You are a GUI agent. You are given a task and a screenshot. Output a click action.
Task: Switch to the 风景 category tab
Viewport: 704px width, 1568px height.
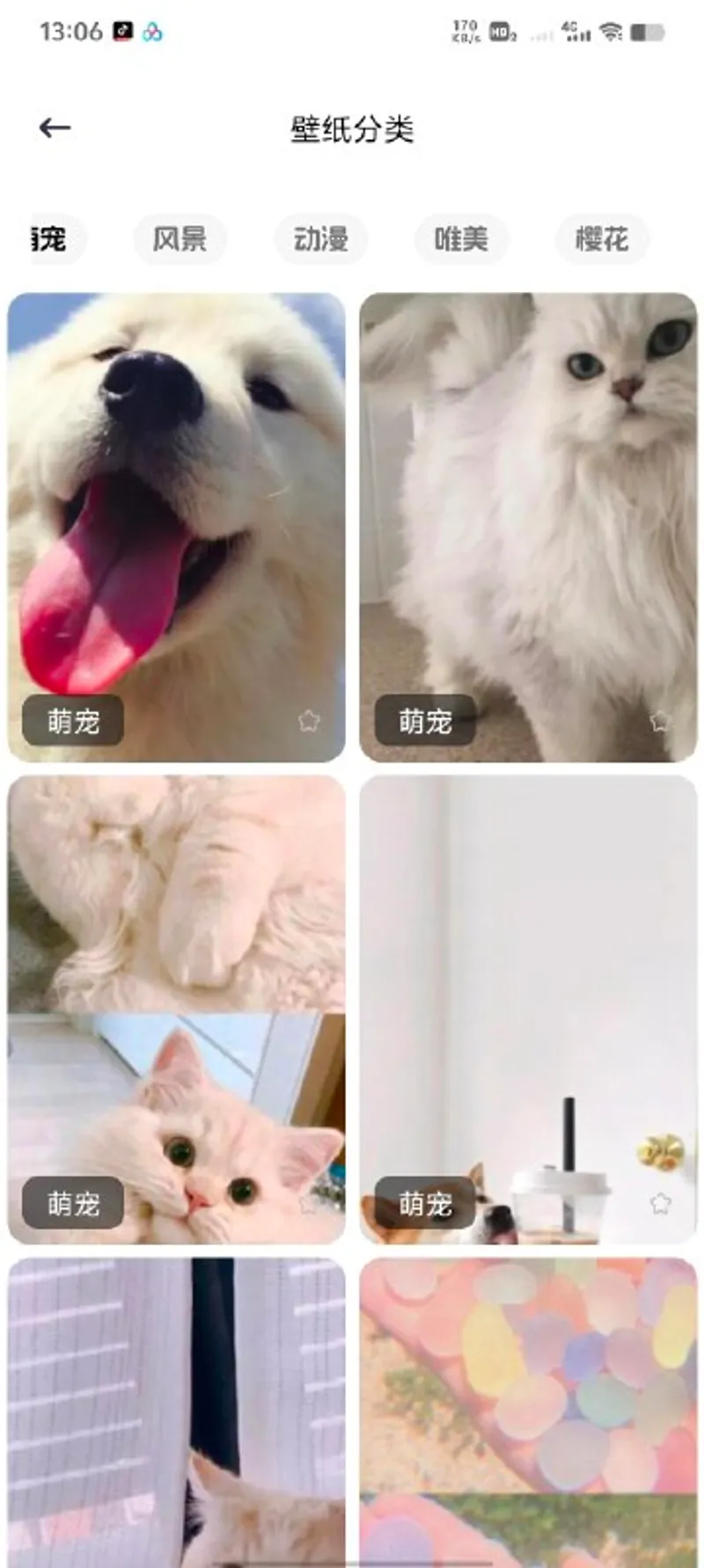tap(180, 239)
